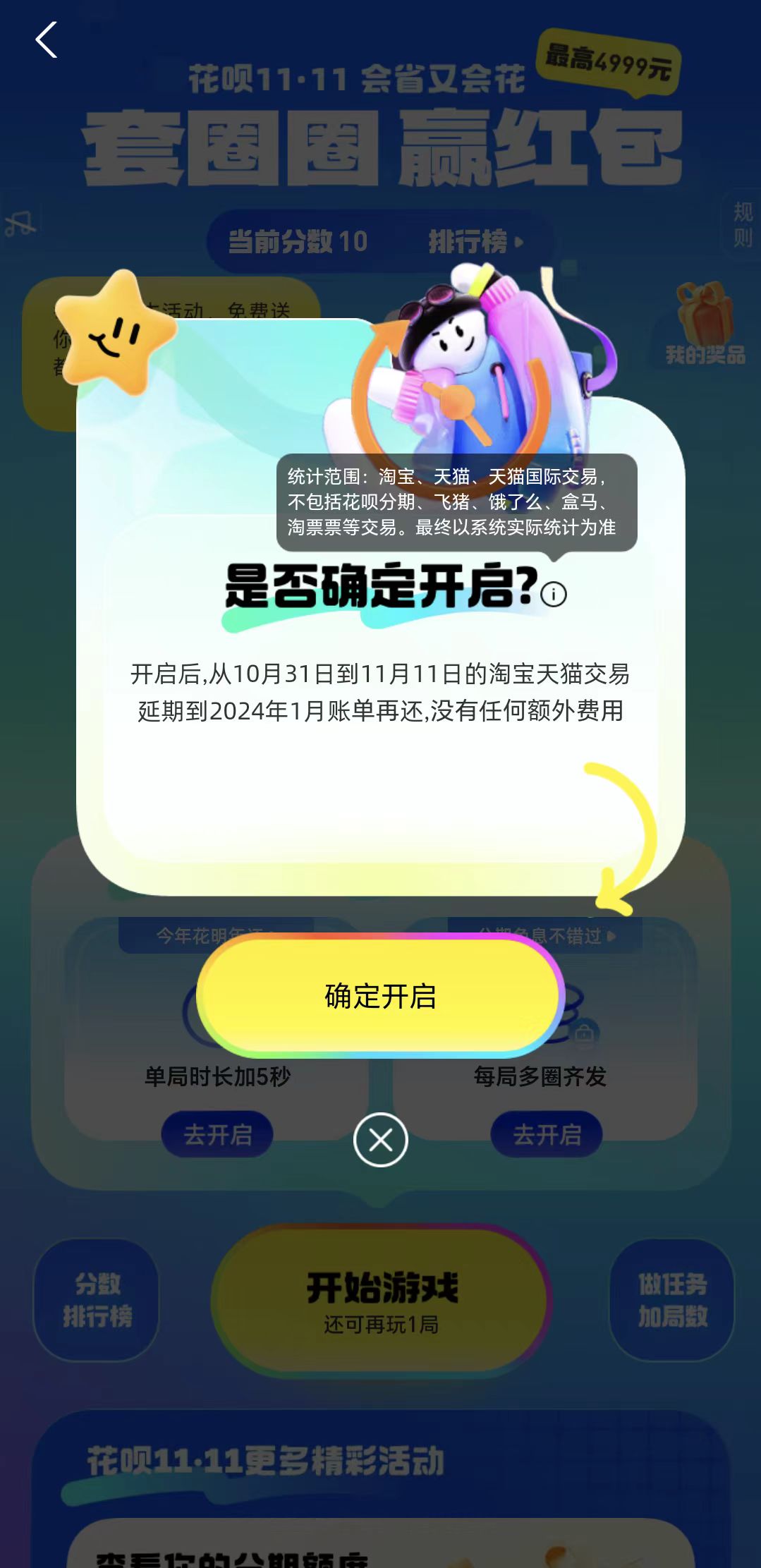
Task: Tap the info icon beside 是否确定开启
Action: tap(554, 595)
